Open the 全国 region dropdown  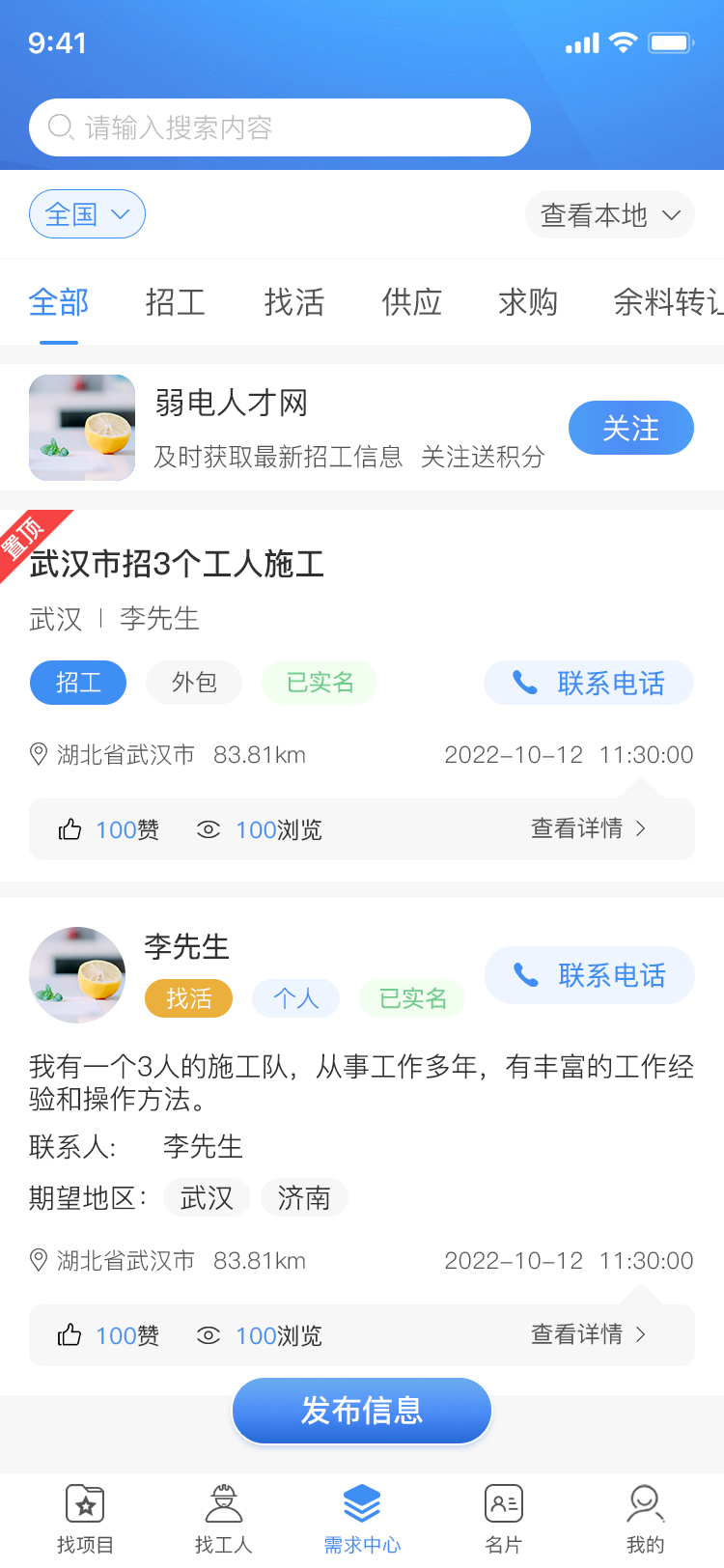tap(87, 214)
